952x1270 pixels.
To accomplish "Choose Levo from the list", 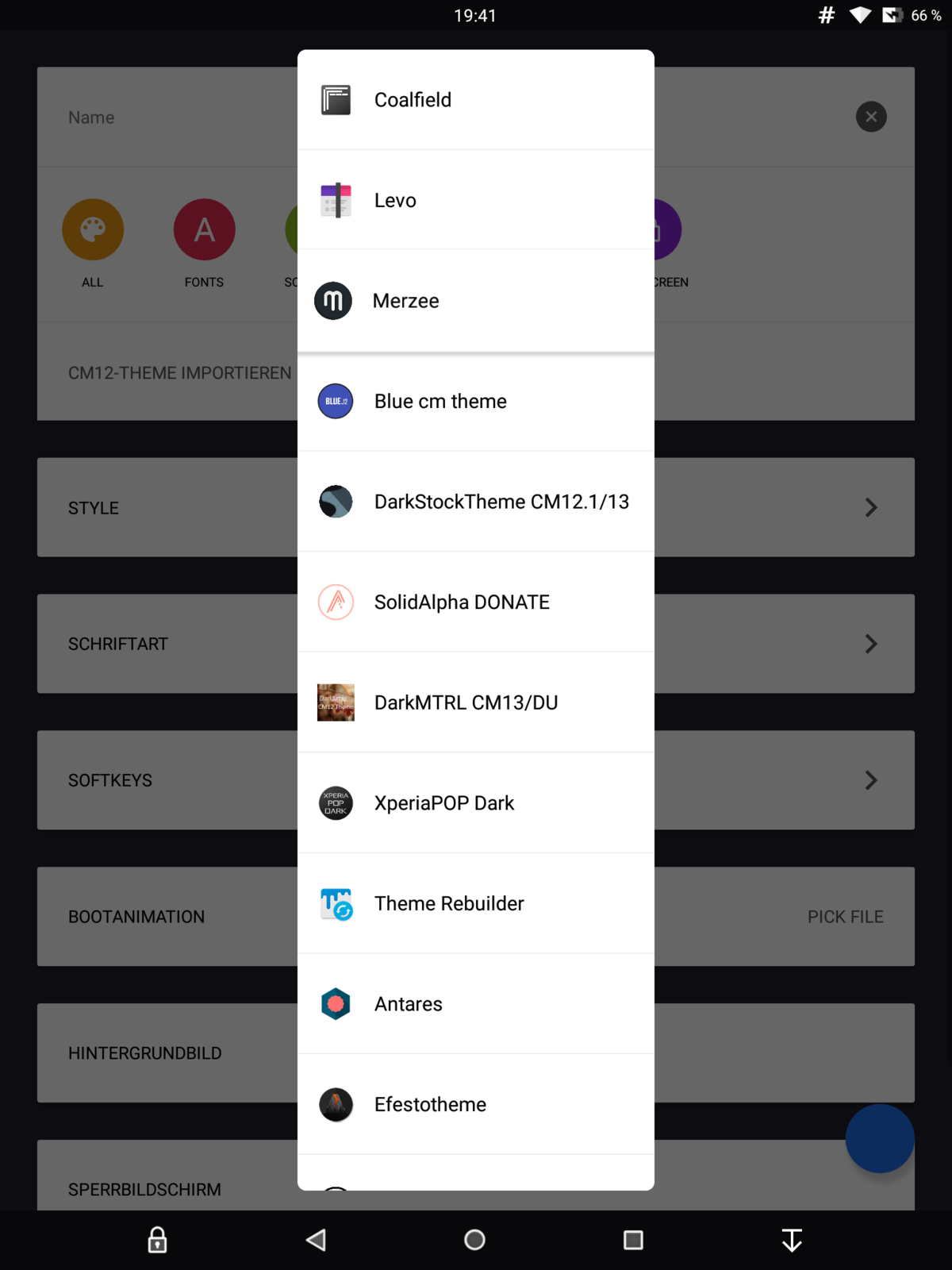I will point(474,200).
